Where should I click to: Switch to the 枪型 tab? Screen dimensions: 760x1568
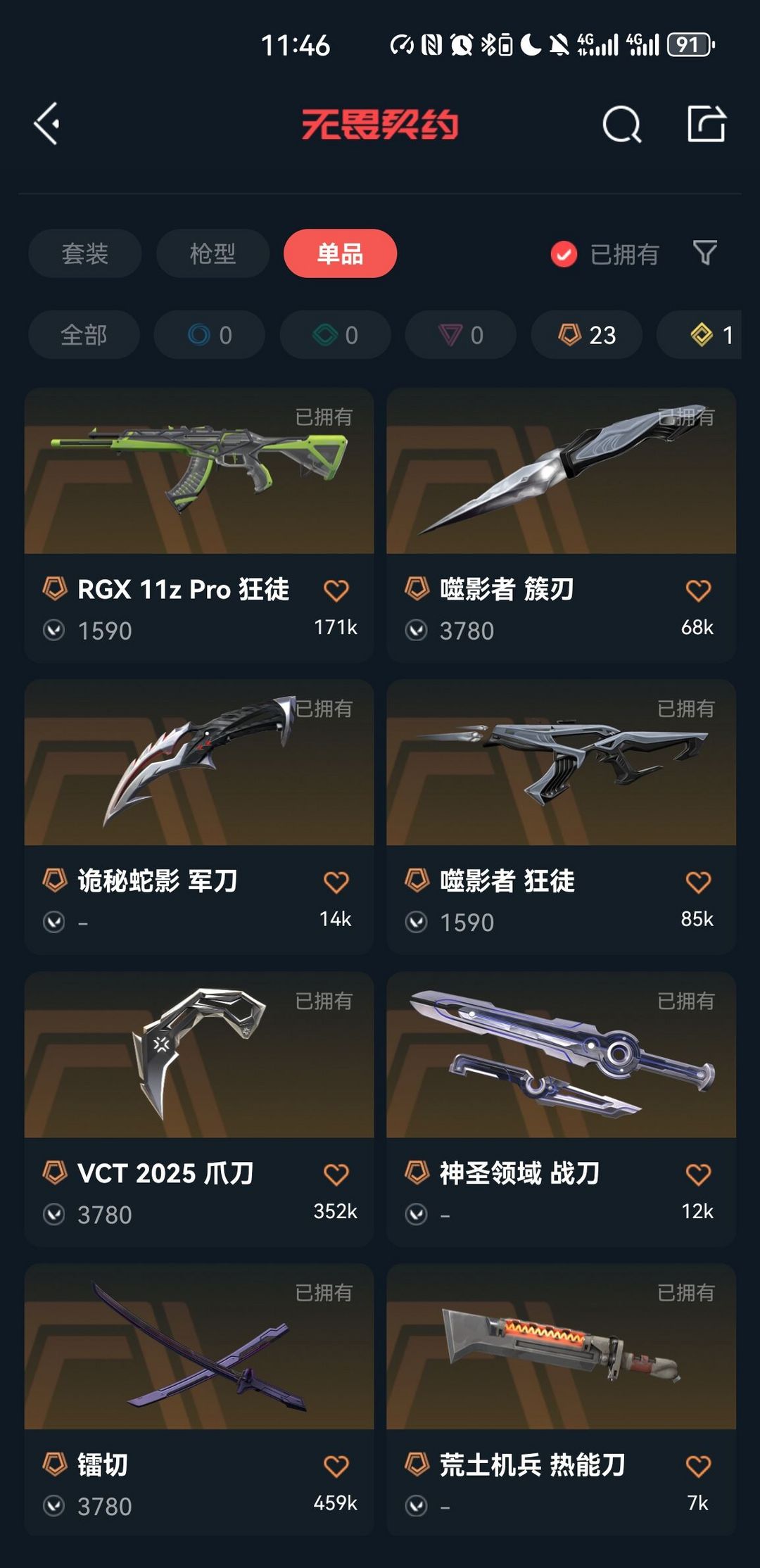click(213, 253)
